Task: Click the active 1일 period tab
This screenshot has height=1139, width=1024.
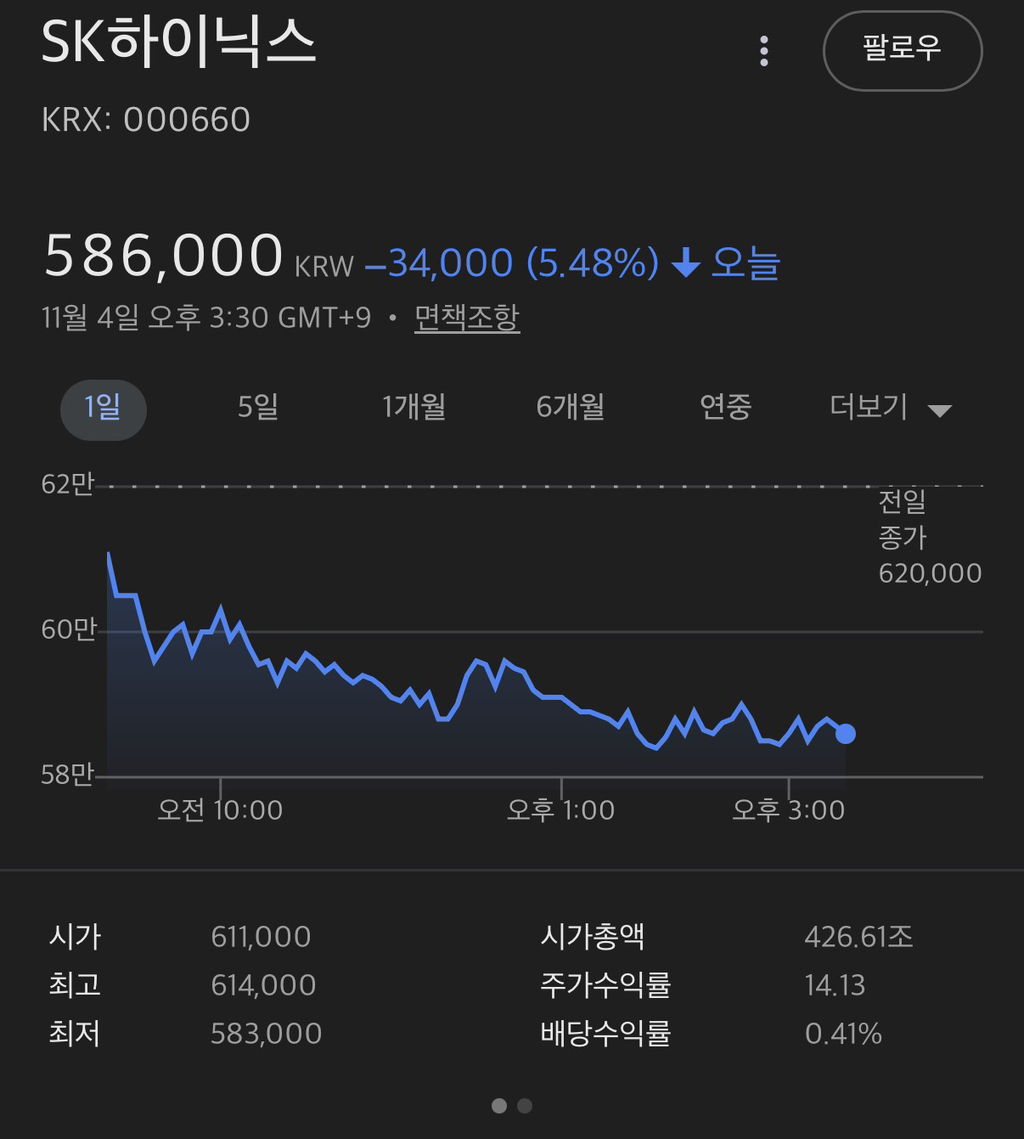Action: point(103,408)
